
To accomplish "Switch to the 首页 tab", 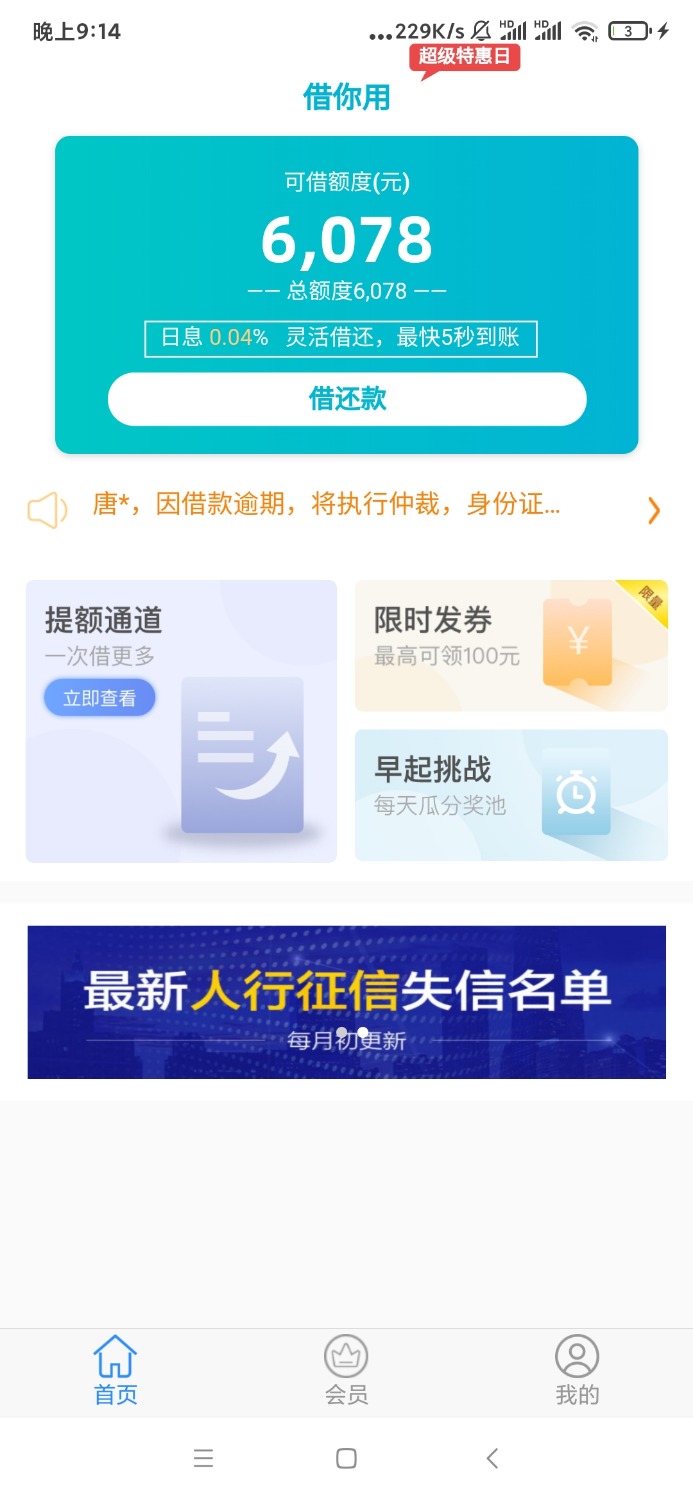I will point(115,1371).
